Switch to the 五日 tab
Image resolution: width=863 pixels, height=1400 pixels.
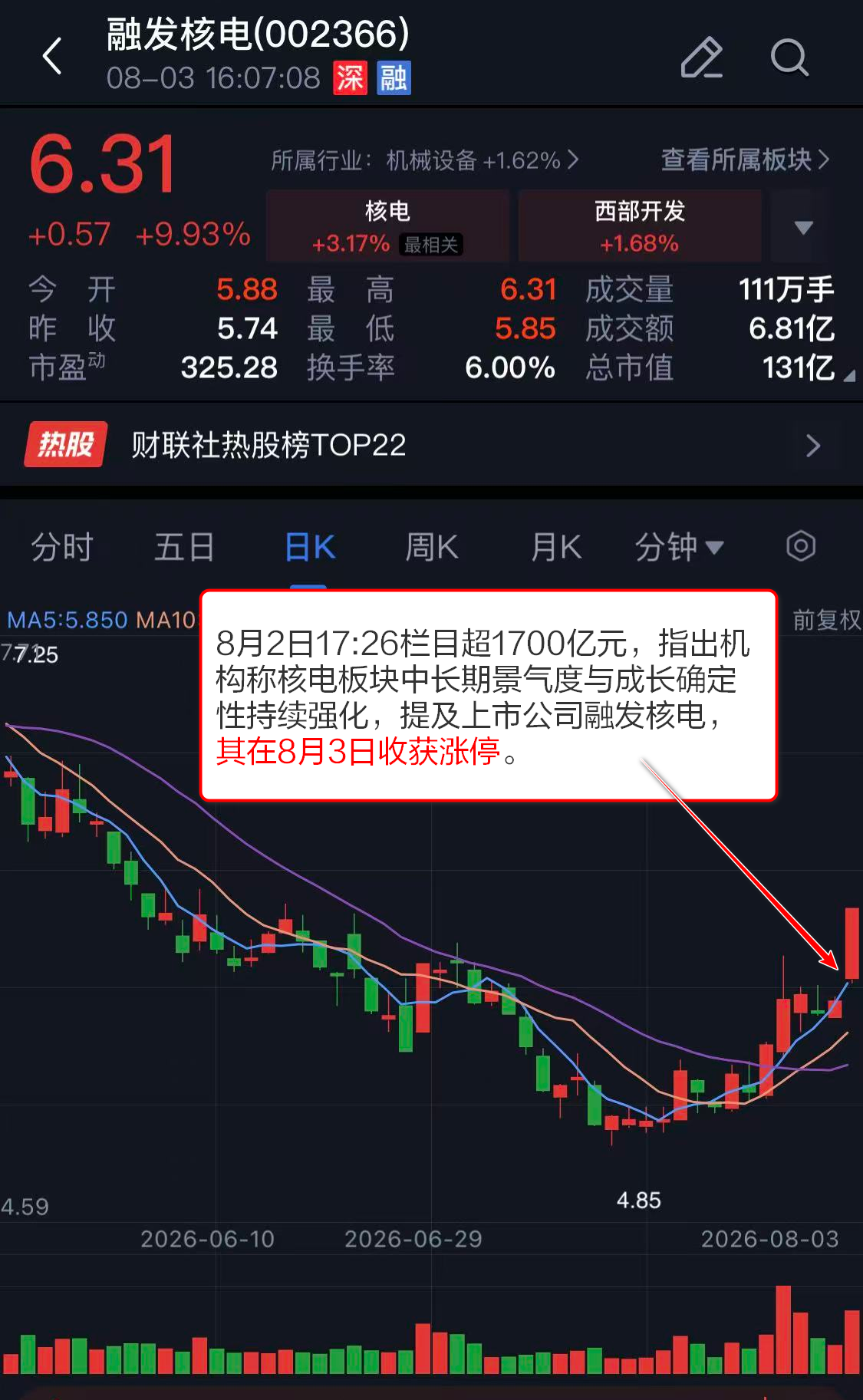click(184, 547)
